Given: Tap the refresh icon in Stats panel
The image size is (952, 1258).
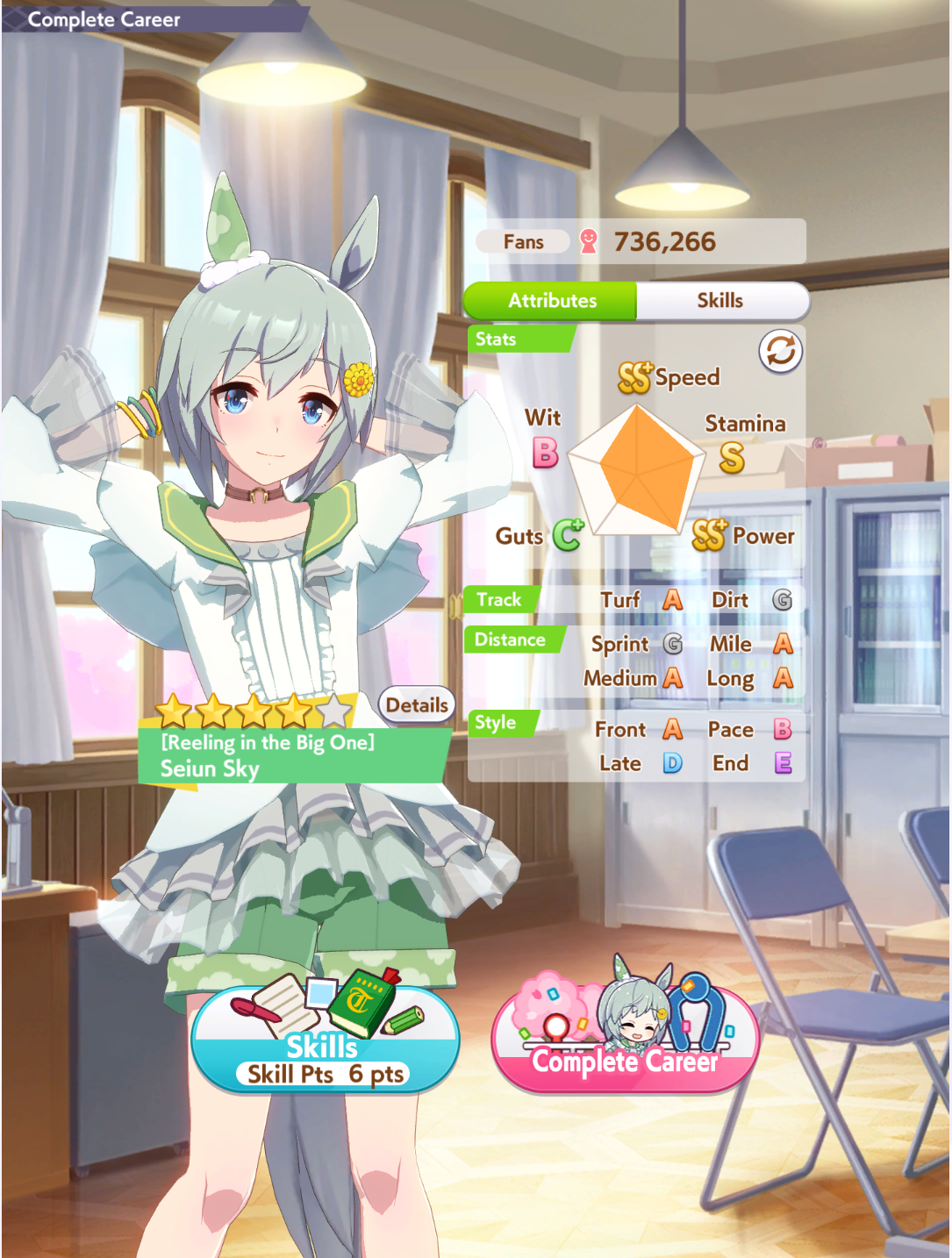Looking at the screenshot, I should pos(780,351).
